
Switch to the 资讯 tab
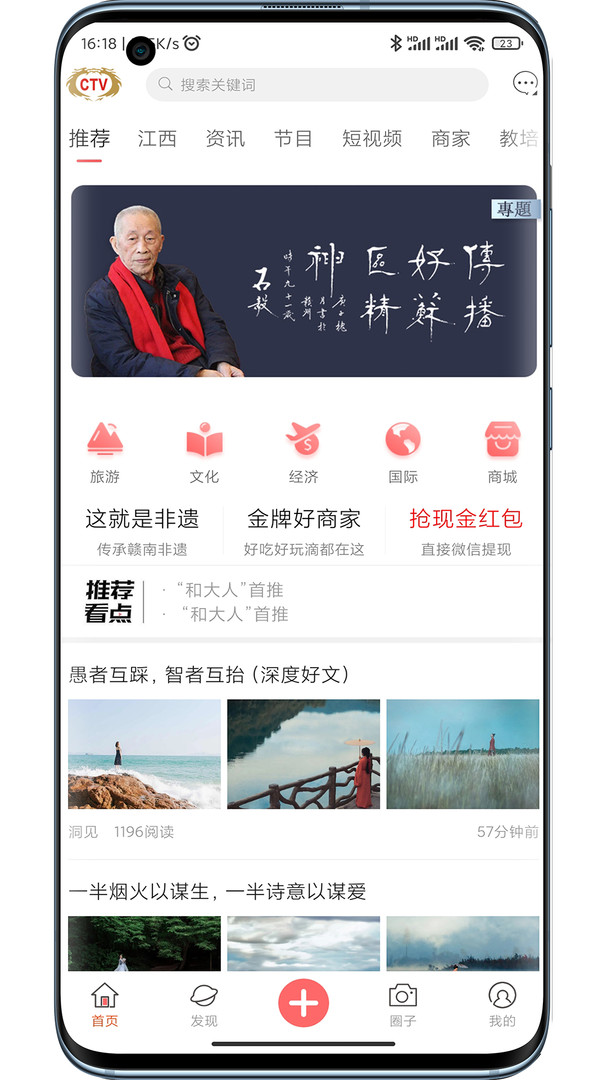point(225,139)
